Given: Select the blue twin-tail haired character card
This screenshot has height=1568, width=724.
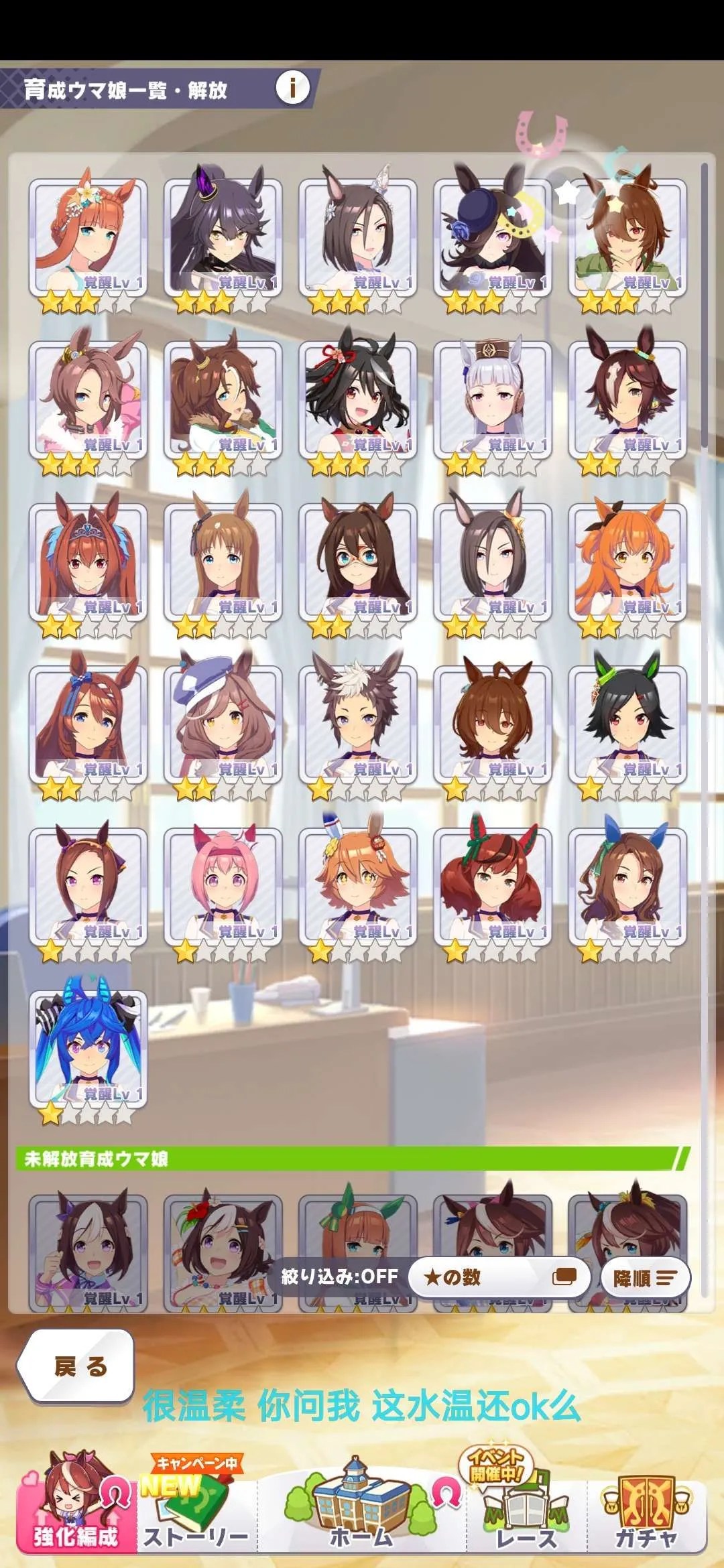Looking at the screenshot, I should click(x=88, y=1049).
